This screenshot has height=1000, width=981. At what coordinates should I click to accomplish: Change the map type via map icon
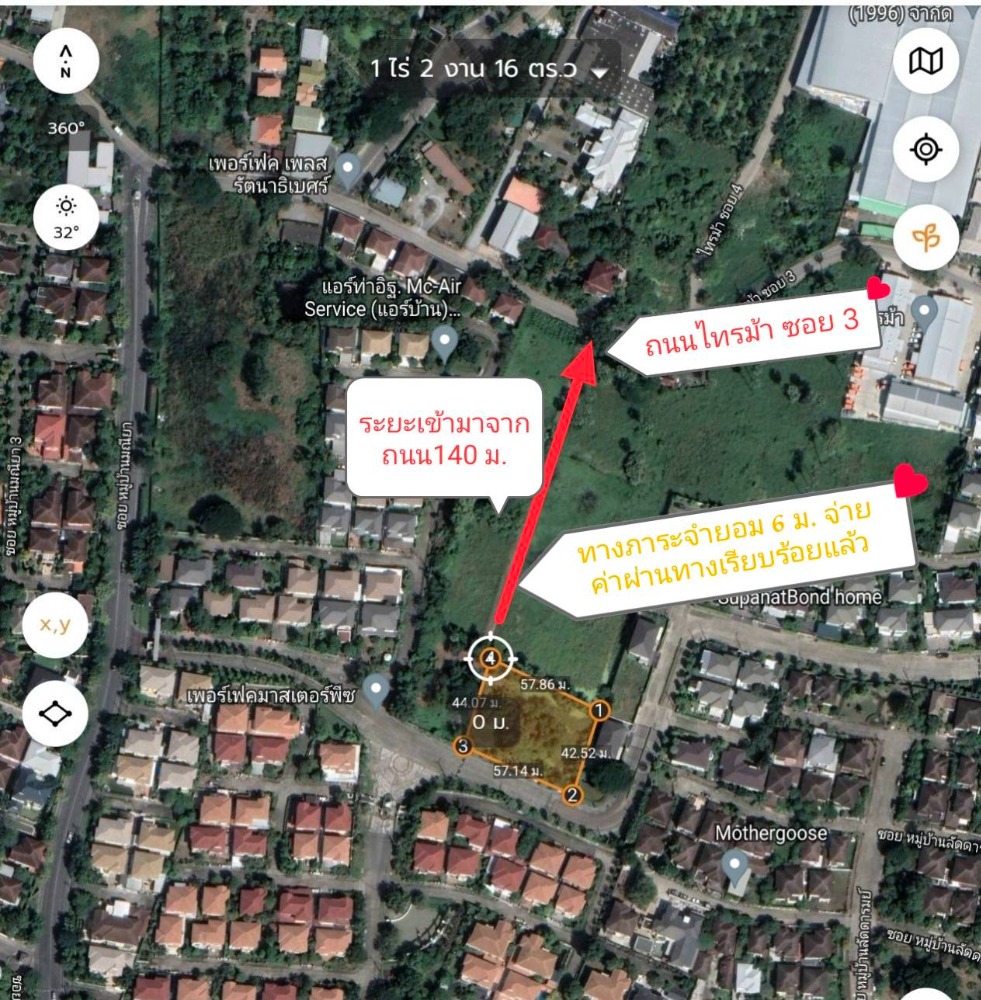(926, 62)
